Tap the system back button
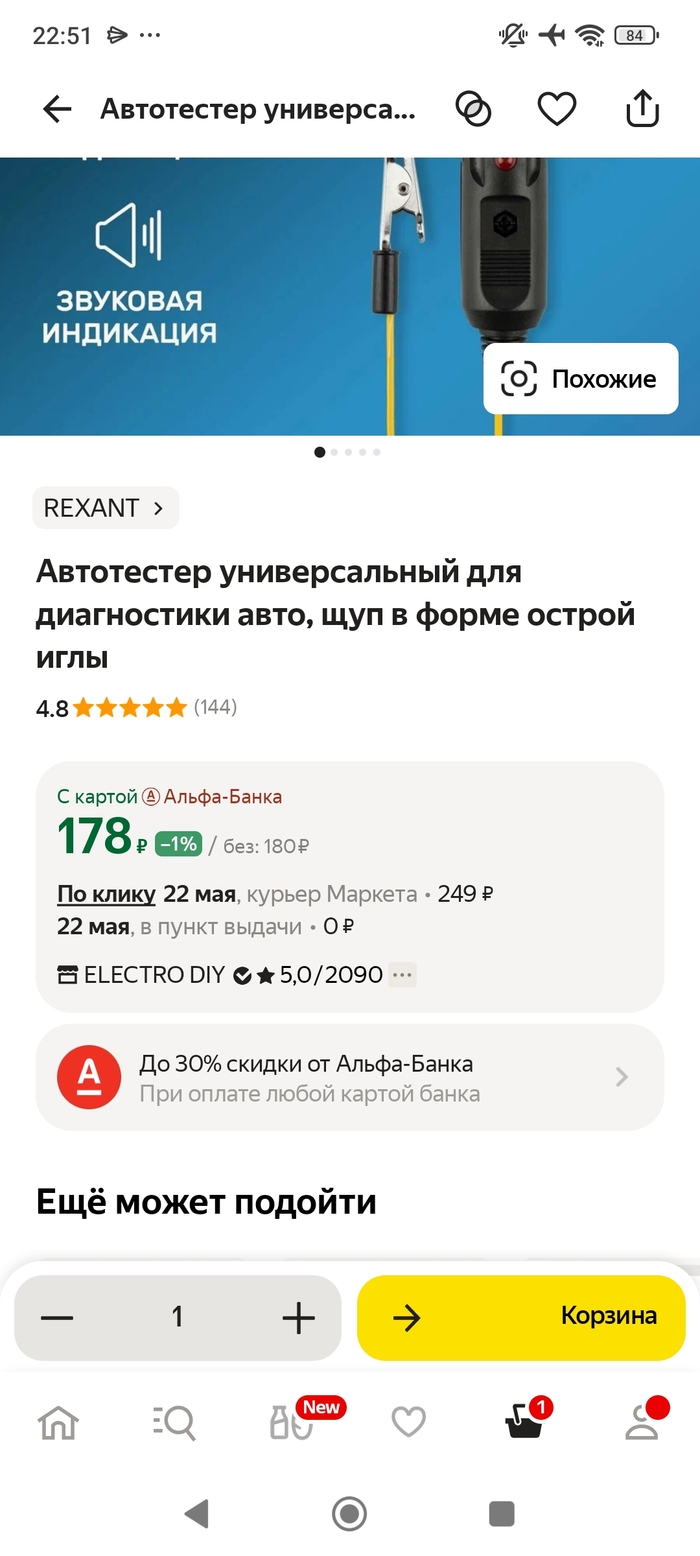The image size is (700, 1556). pyautogui.click(x=197, y=1514)
